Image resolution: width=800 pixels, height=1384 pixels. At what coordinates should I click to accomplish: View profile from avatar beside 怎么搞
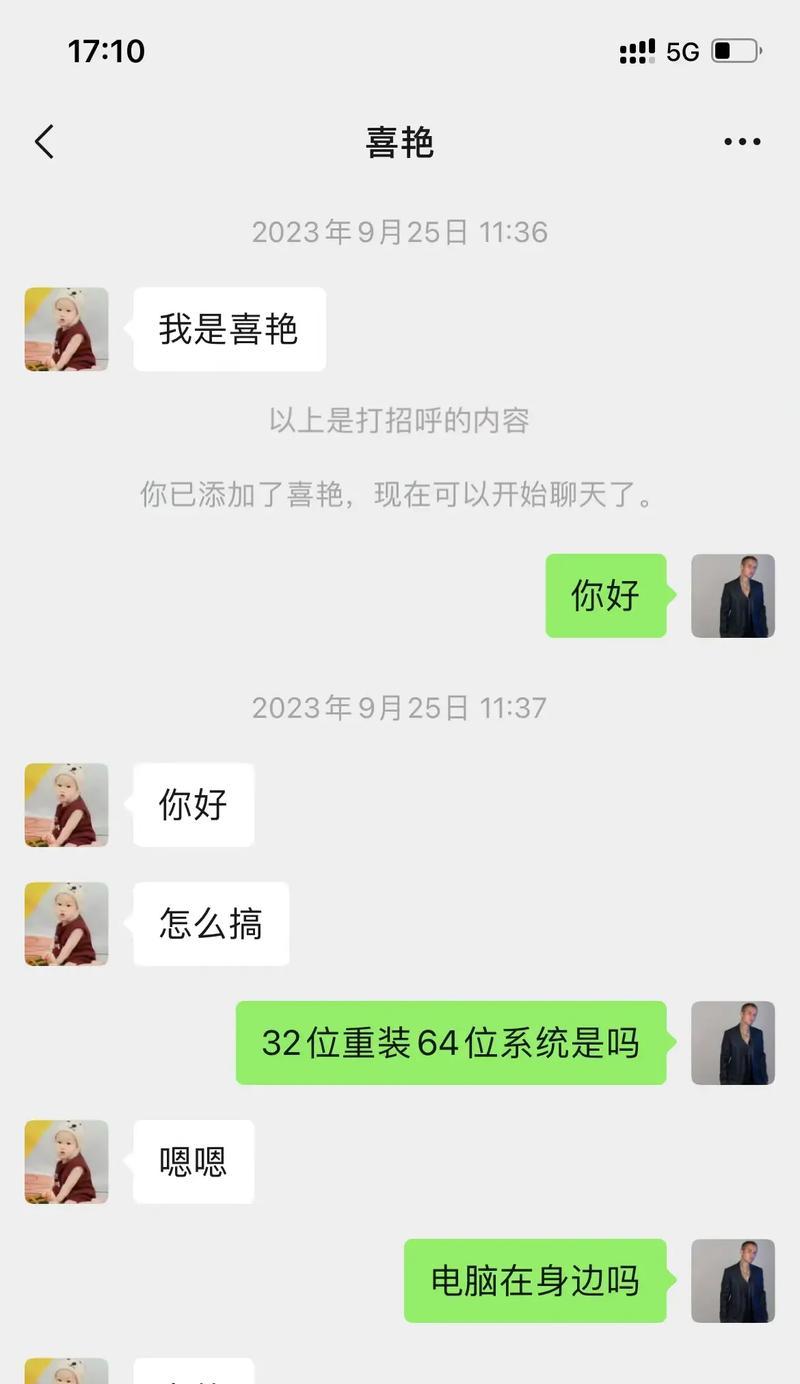click(66, 924)
